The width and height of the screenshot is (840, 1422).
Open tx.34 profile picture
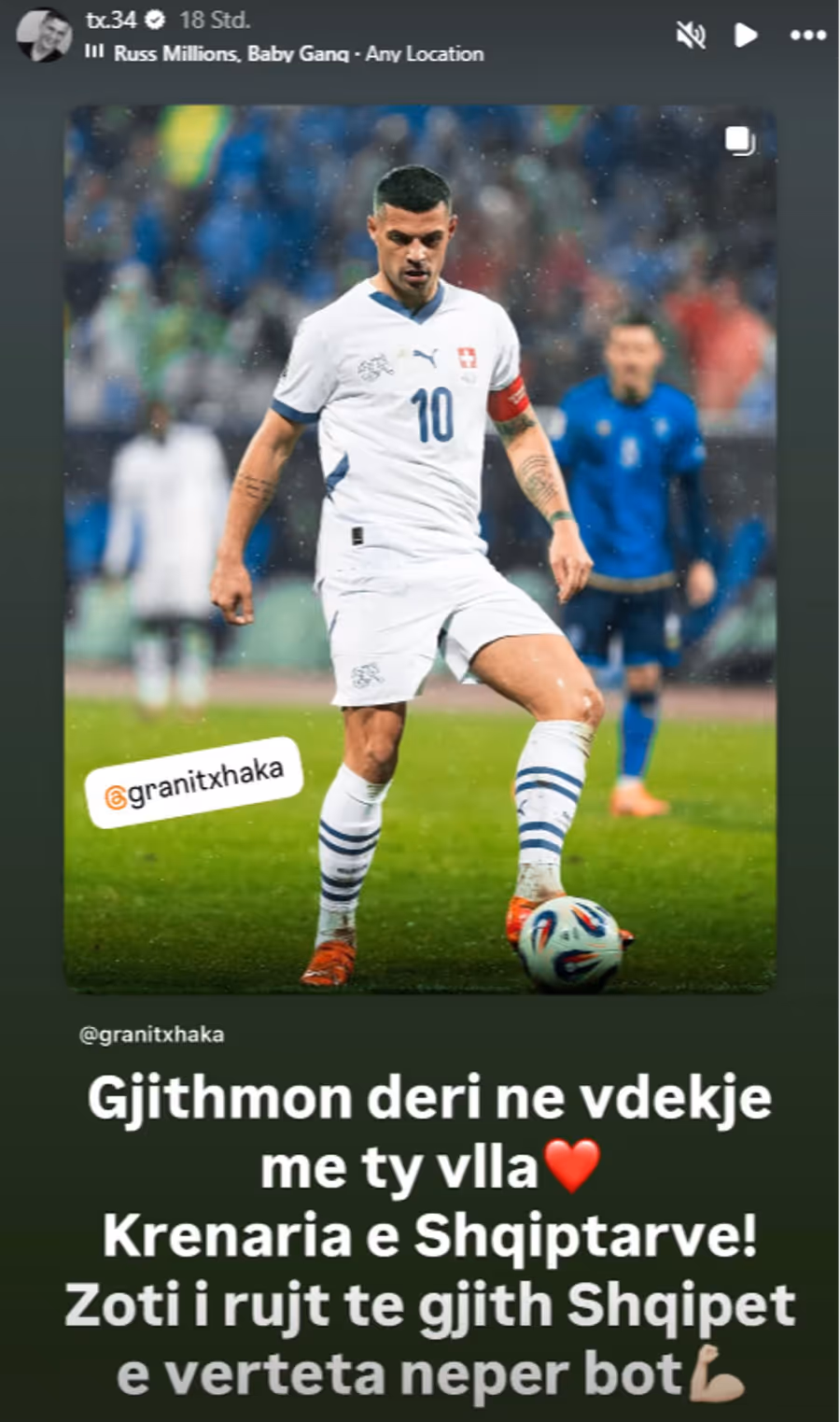pyautogui.click(x=43, y=35)
